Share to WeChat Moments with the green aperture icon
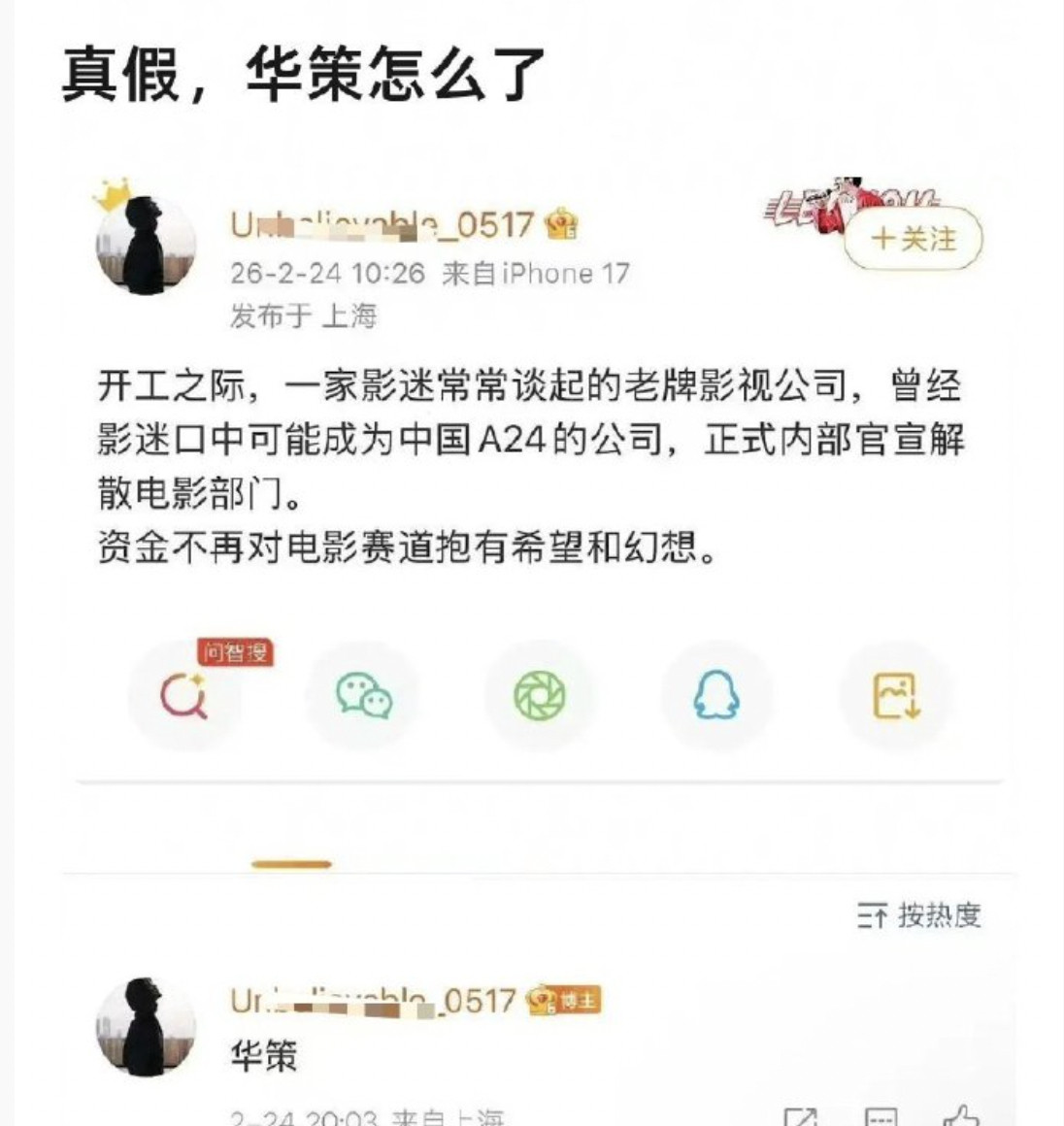This screenshot has height=1126, width=1064. [x=540, y=697]
